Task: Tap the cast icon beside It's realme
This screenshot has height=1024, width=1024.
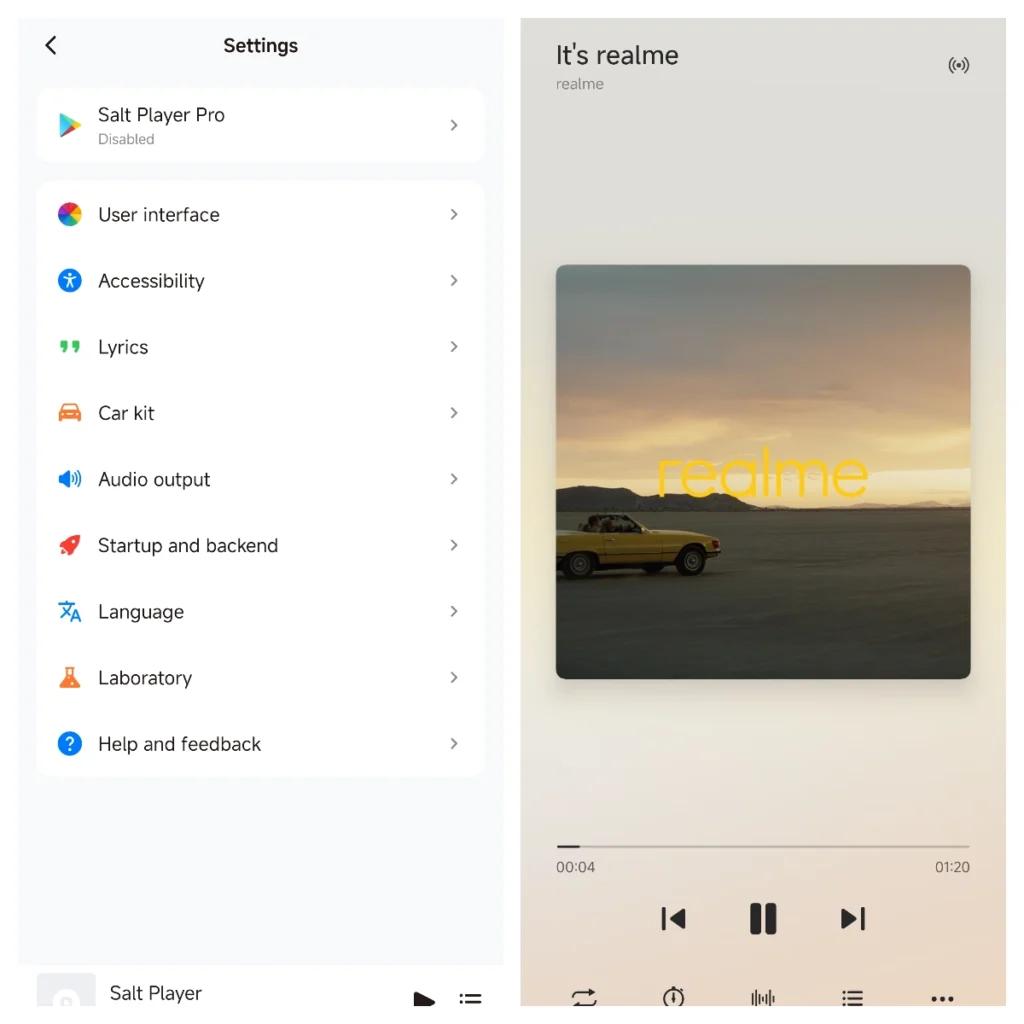Action: [958, 66]
